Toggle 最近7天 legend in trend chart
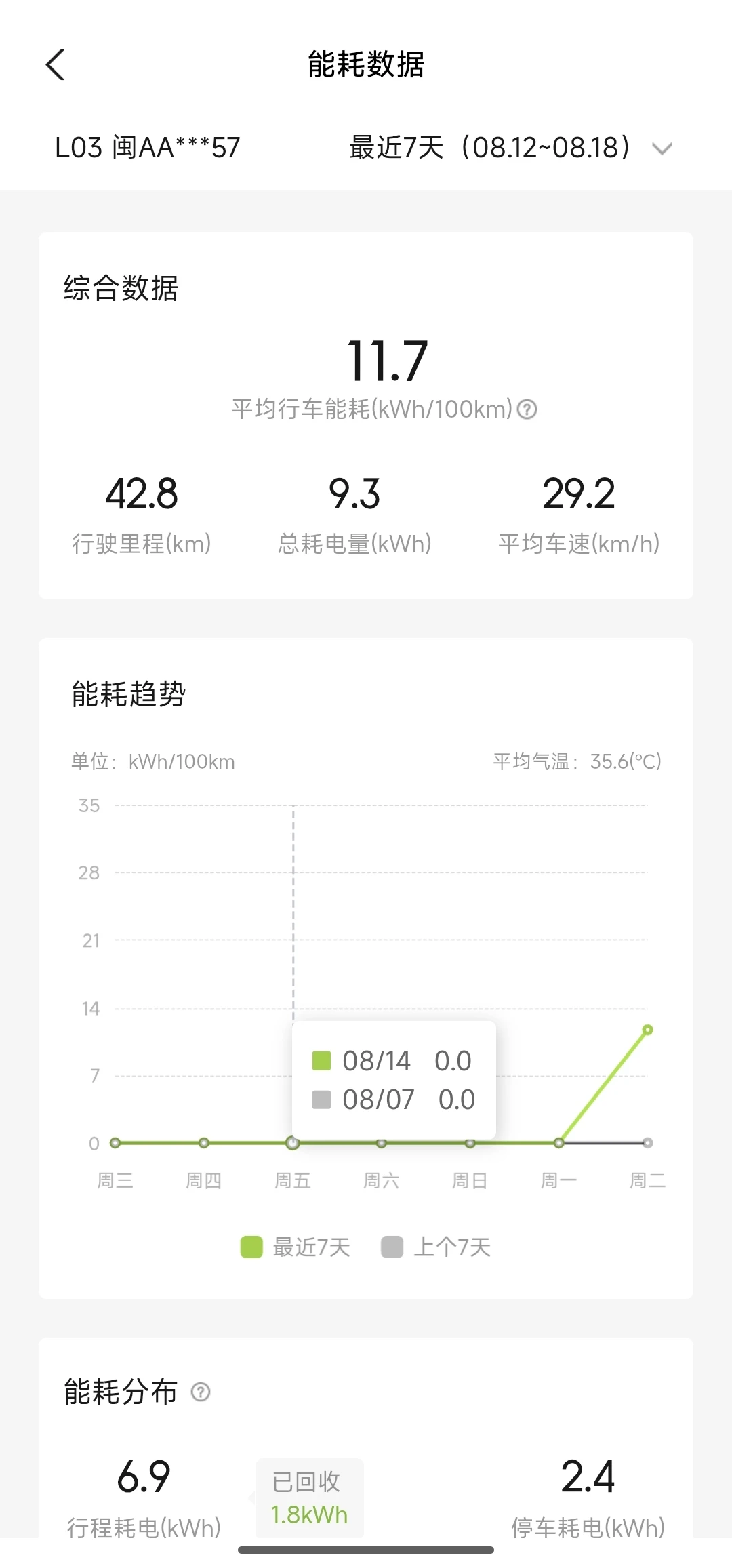 coord(296,1247)
